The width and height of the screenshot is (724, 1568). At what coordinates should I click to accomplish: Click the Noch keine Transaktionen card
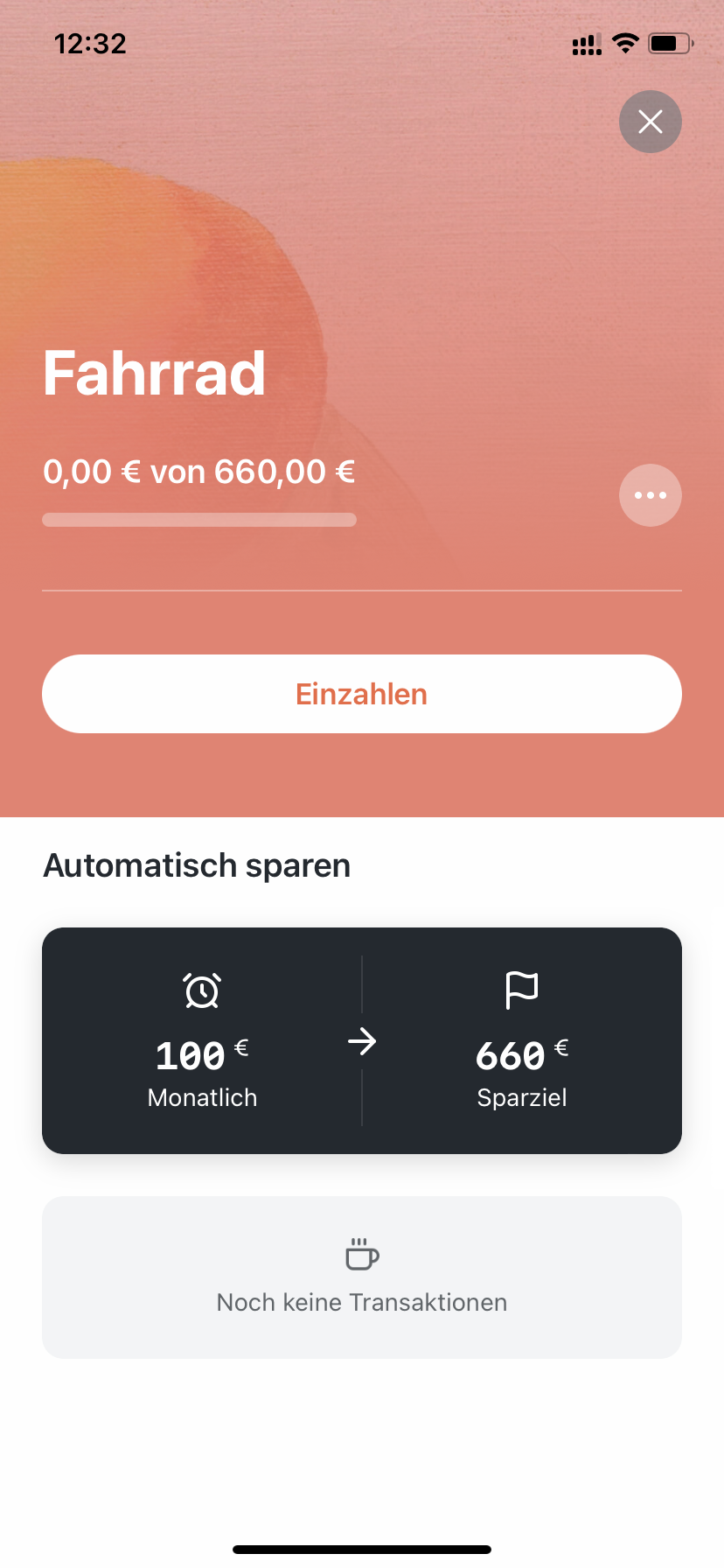361,1277
